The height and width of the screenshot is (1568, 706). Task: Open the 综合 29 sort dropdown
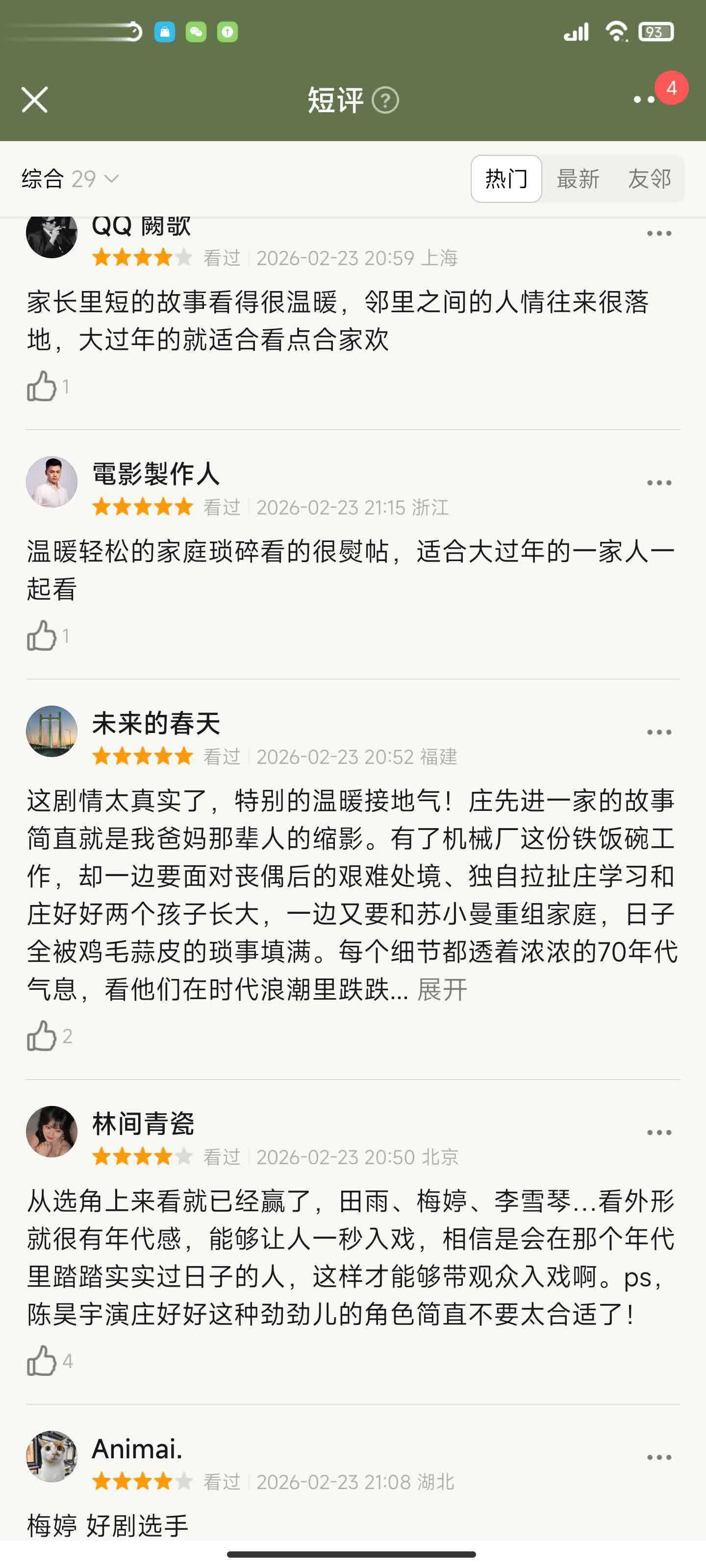70,179
